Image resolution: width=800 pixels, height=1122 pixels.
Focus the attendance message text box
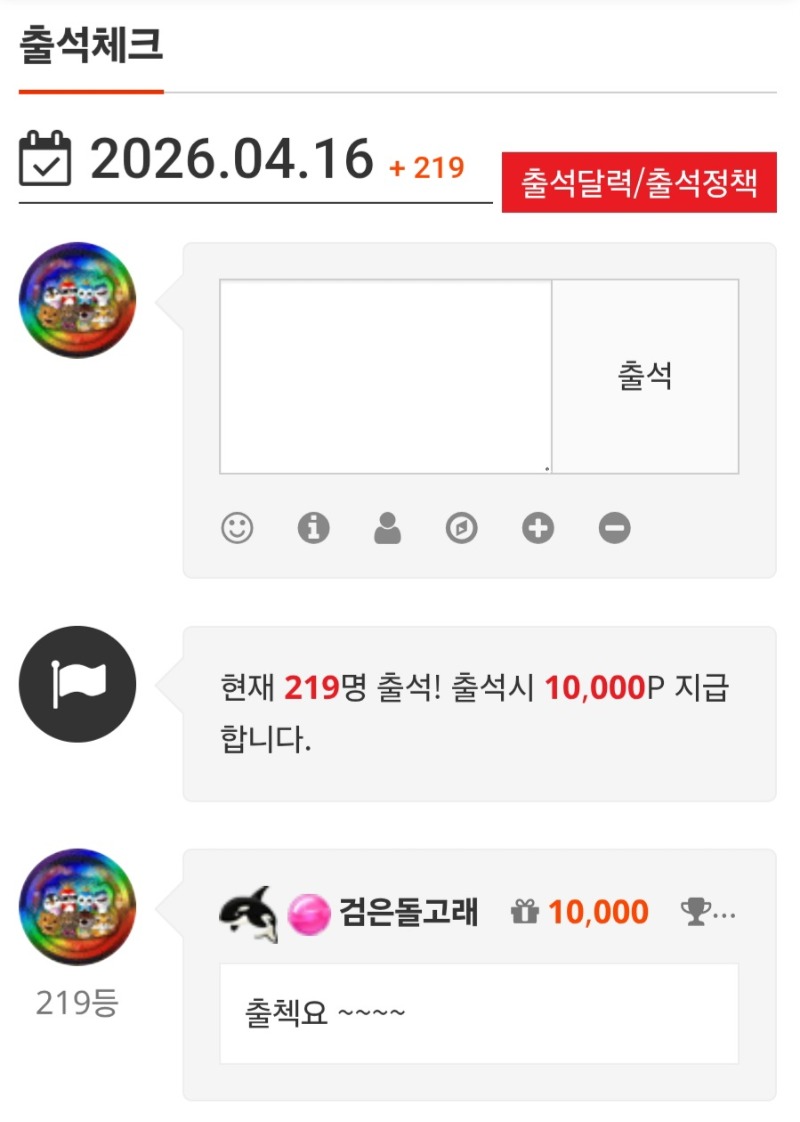pyautogui.click(x=385, y=376)
